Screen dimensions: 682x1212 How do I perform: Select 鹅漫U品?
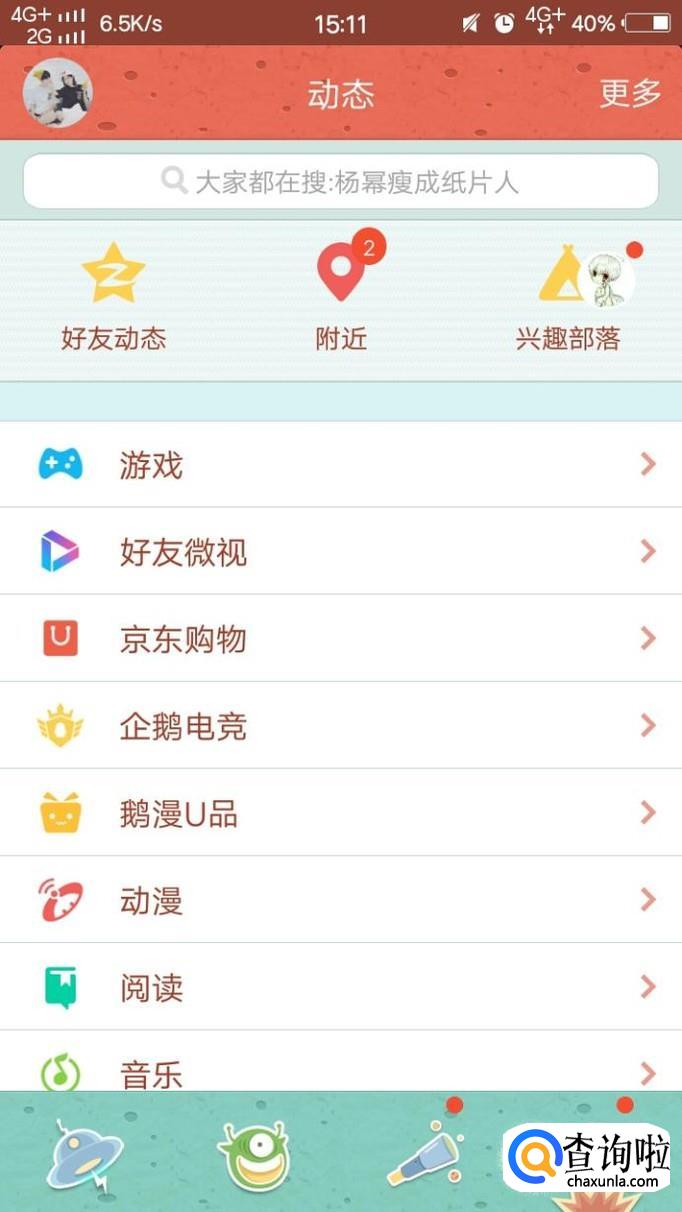(341, 813)
